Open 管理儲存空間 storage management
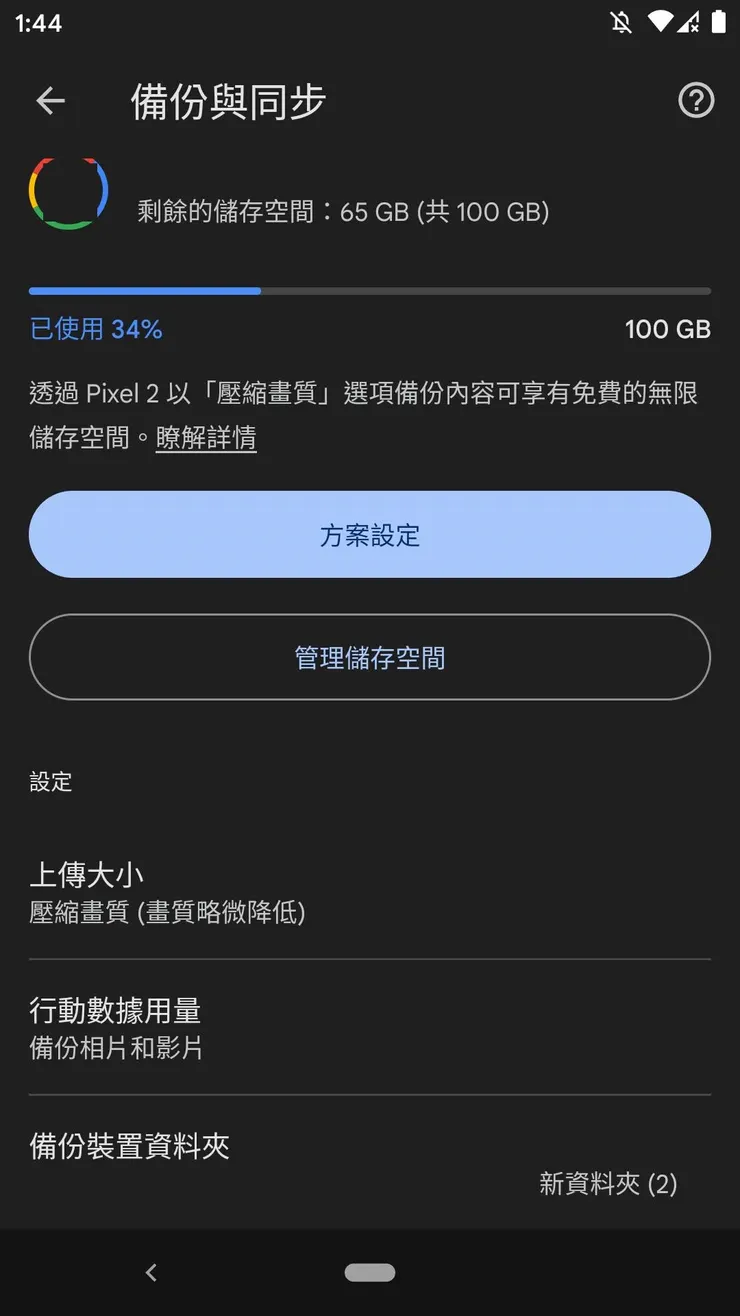 pos(369,657)
